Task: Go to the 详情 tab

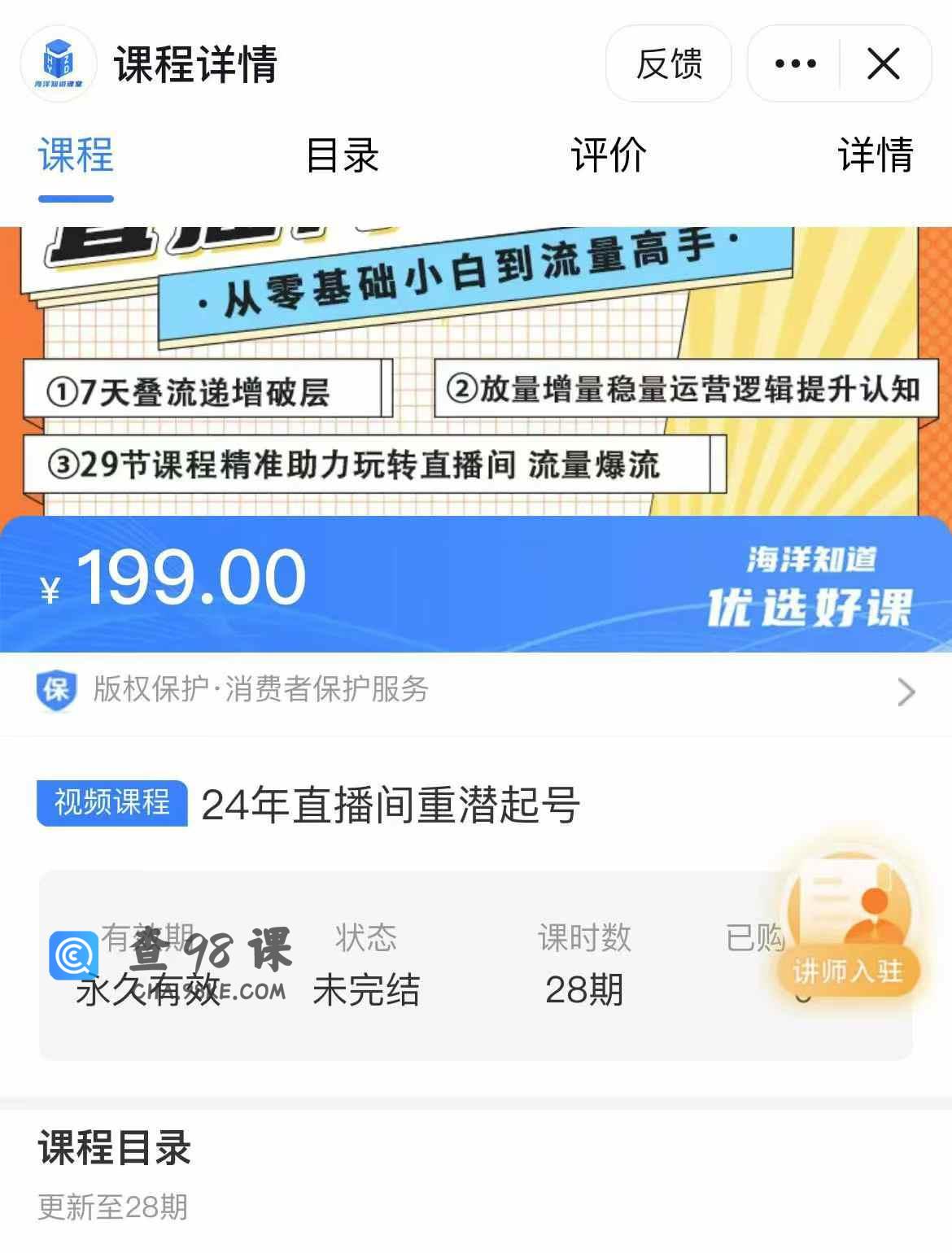Action: 876,155
